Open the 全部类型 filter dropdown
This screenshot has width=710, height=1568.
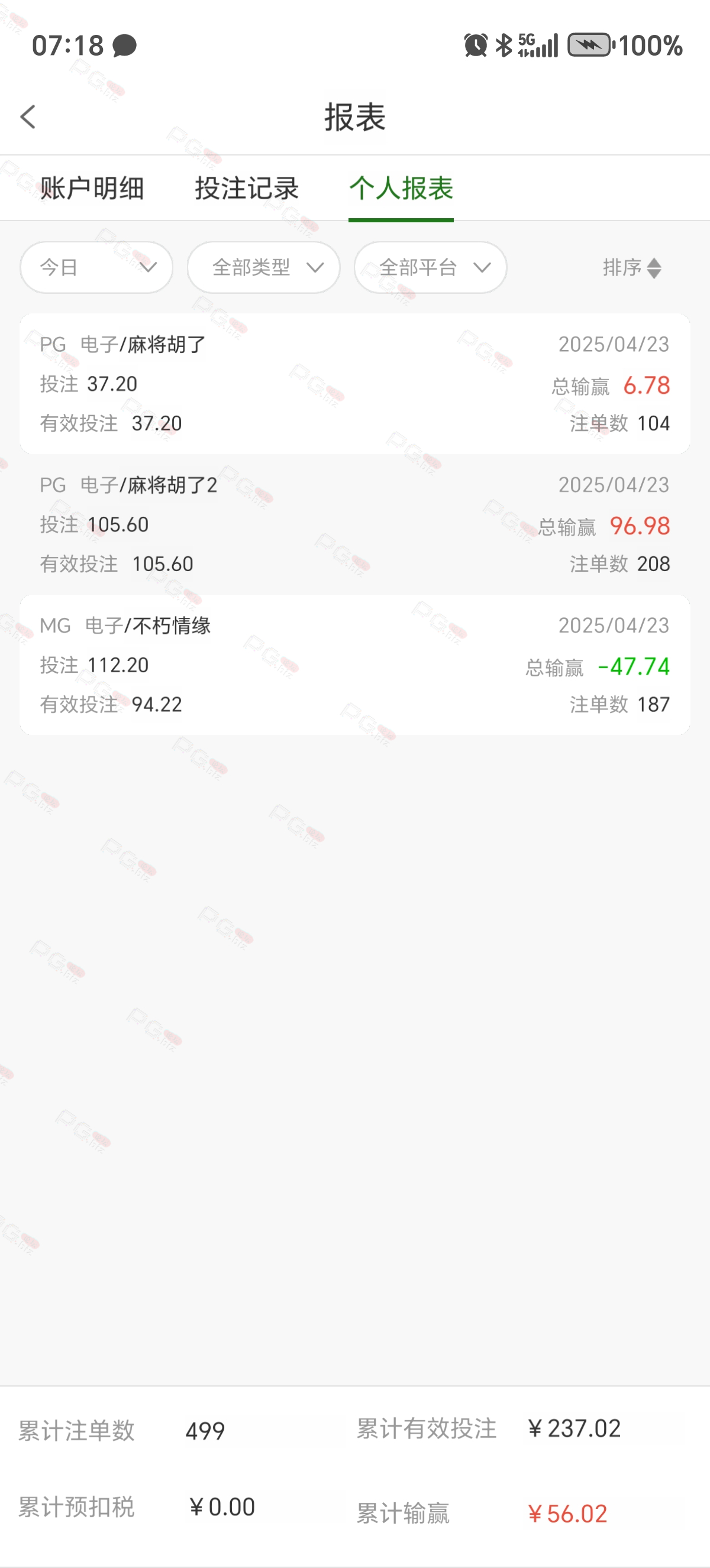click(x=263, y=267)
